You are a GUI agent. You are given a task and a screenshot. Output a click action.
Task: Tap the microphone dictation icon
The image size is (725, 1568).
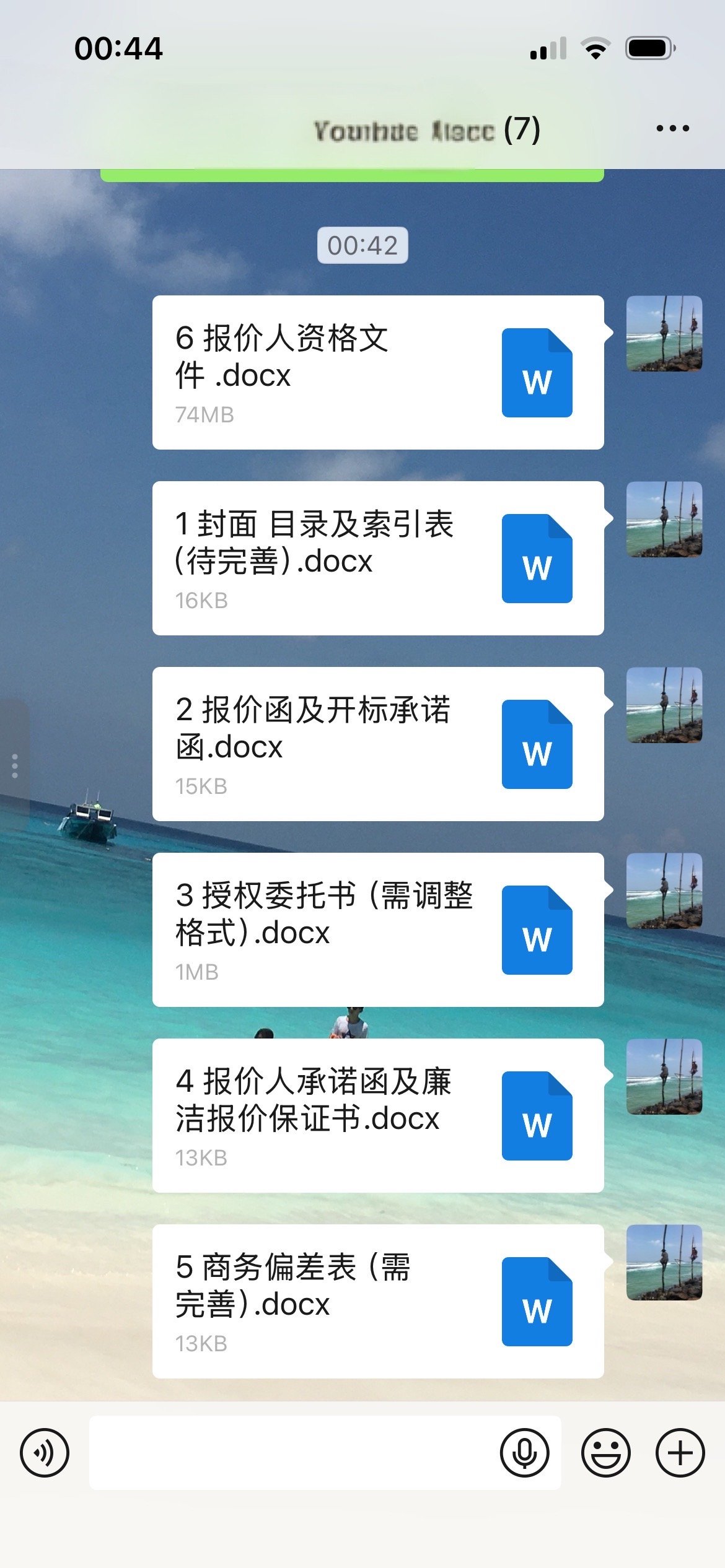[x=524, y=1452]
